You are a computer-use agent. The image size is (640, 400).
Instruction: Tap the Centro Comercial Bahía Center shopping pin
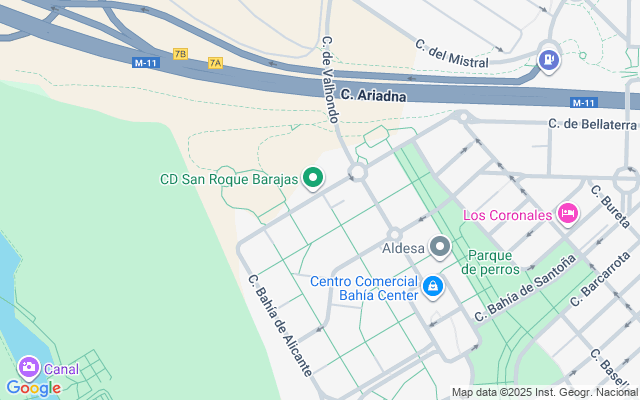433,286
